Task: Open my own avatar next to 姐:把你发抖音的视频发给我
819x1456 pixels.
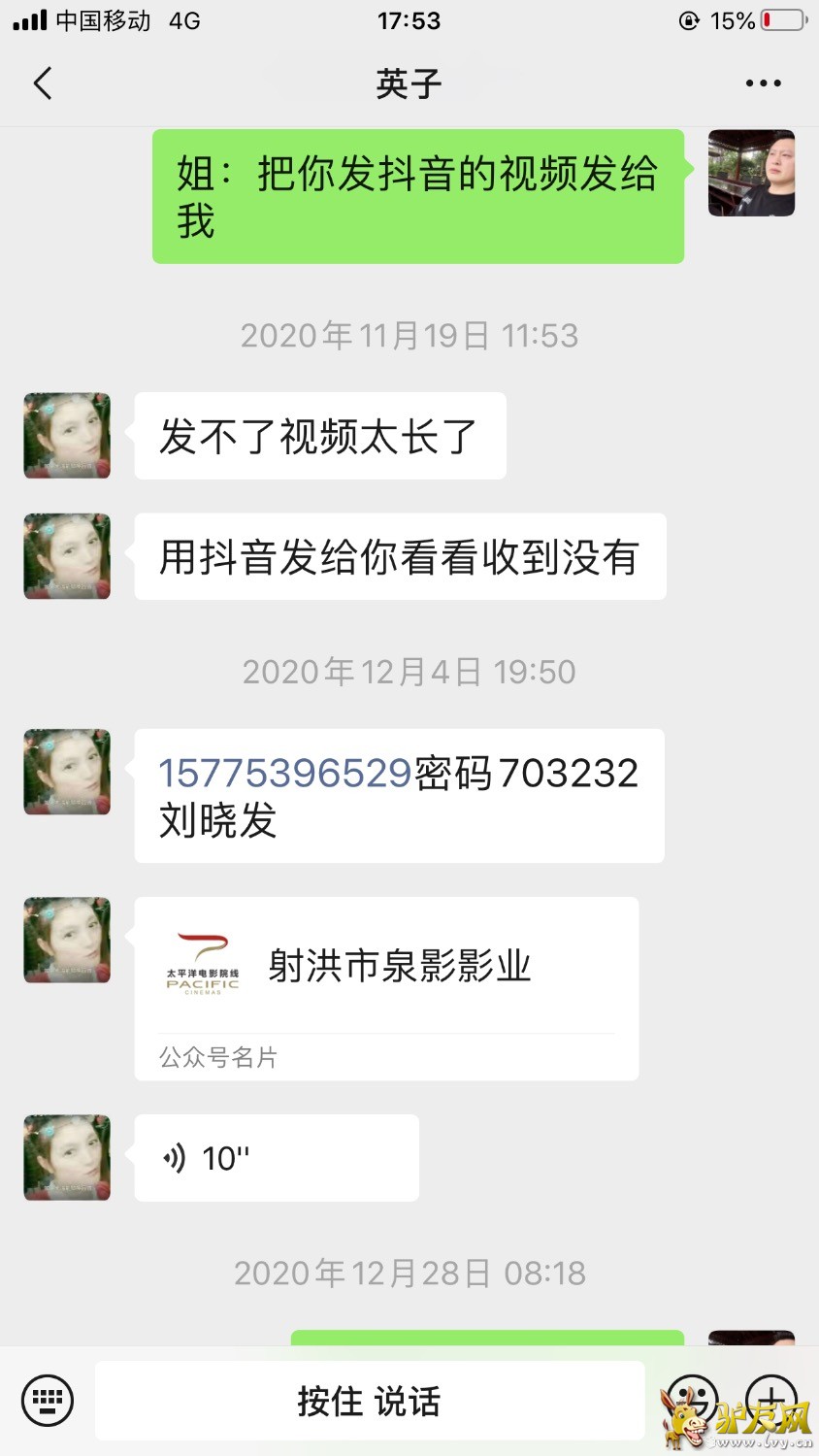Action: pos(751,173)
